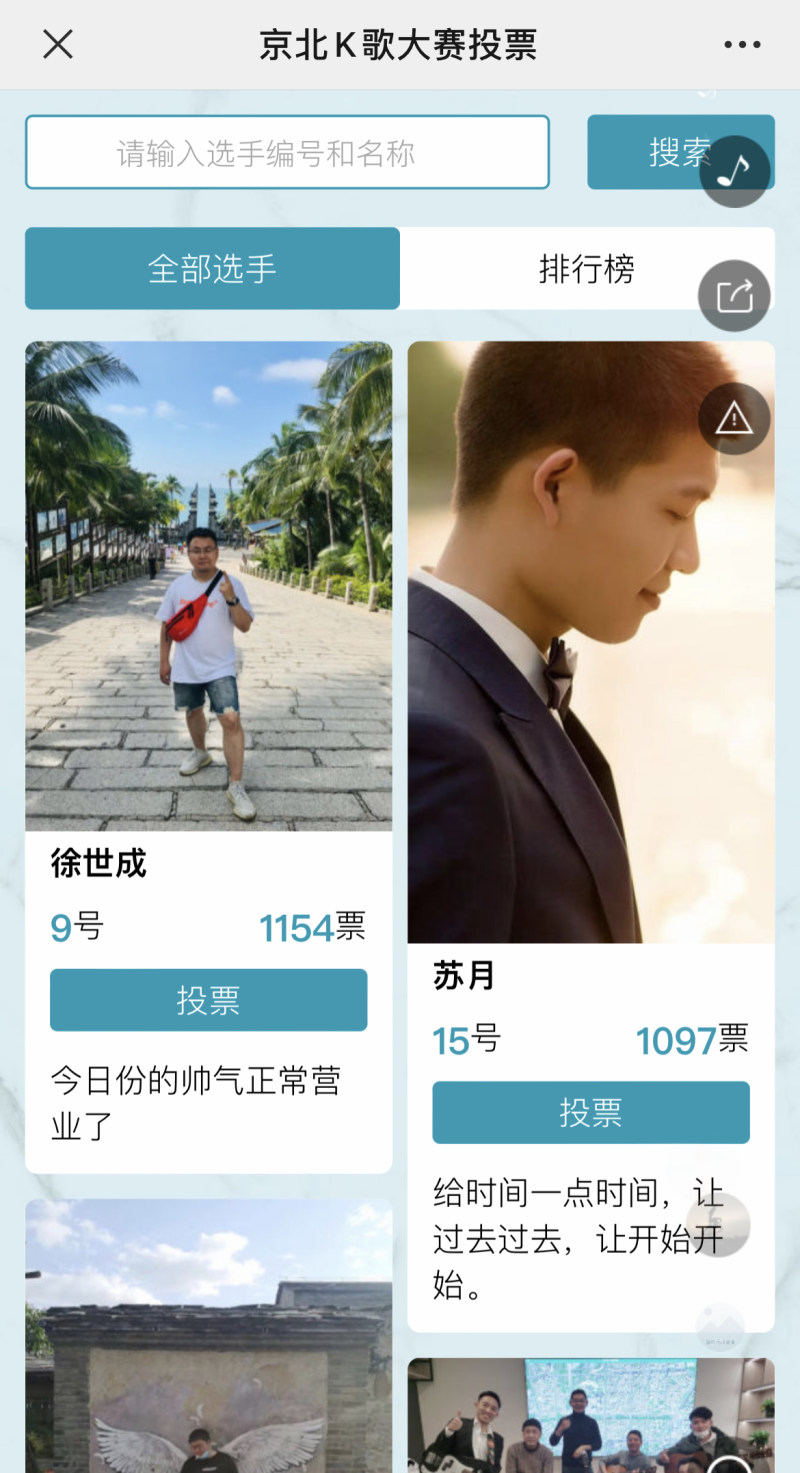The height and width of the screenshot is (1473, 800).
Task: Vote for contestant 徐世成
Action: tap(208, 1000)
